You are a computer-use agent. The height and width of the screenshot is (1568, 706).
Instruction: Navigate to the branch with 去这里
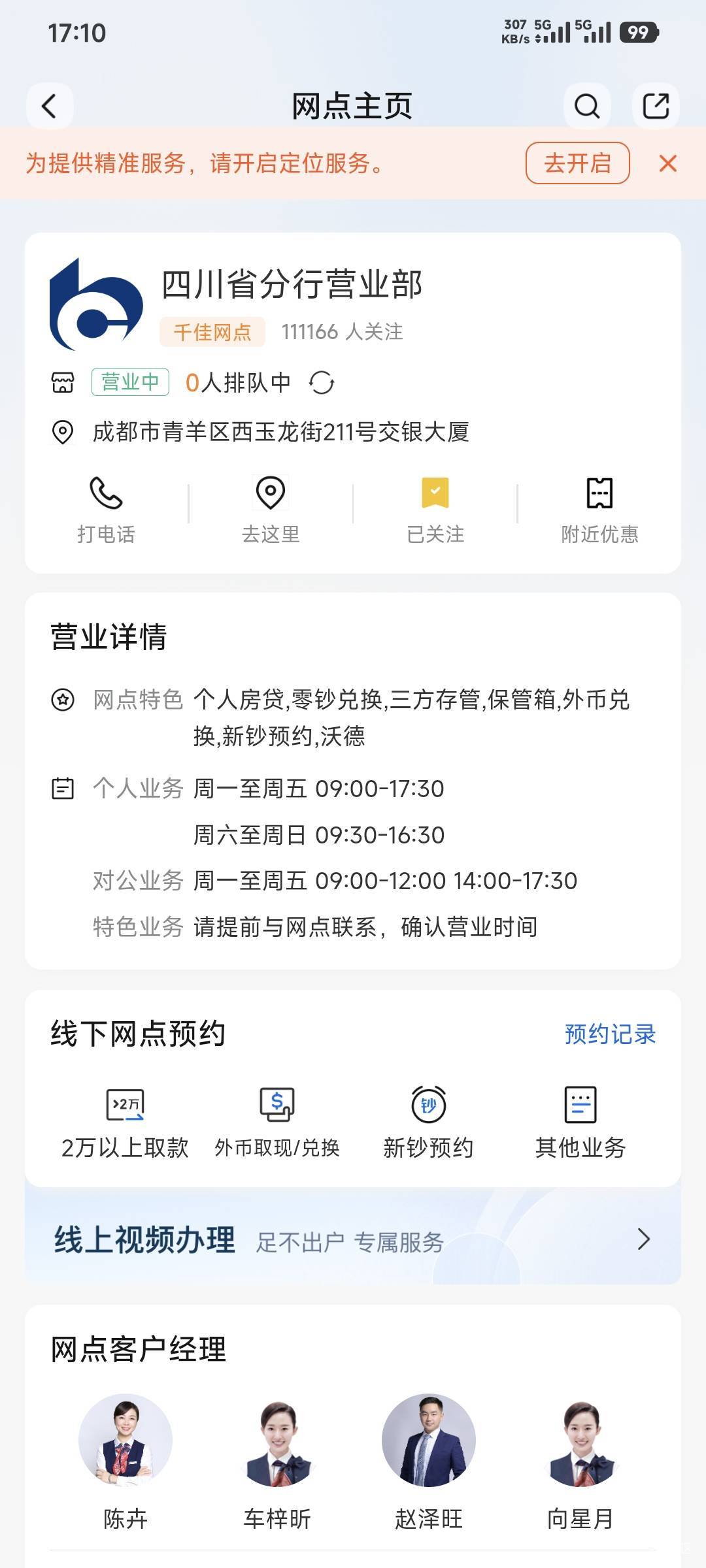coord(271,508)
